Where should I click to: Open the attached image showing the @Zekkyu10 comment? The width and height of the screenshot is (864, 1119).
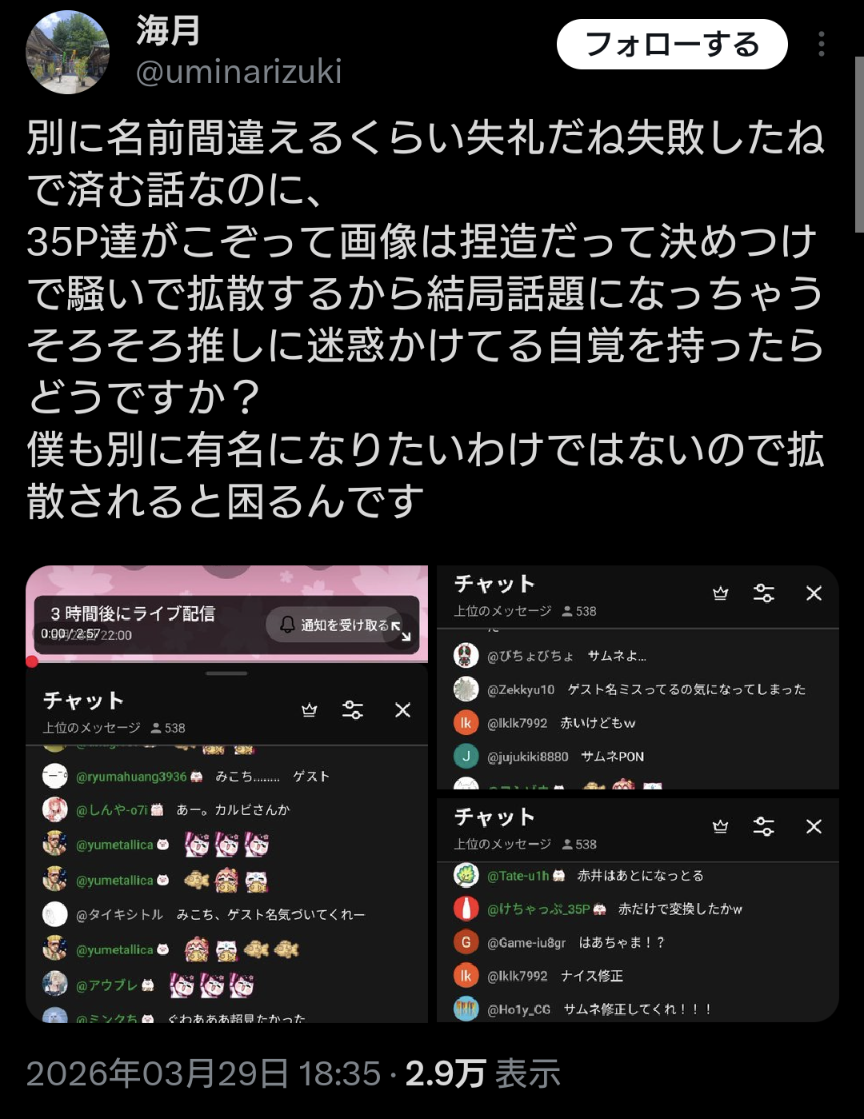tap(637, 677)
